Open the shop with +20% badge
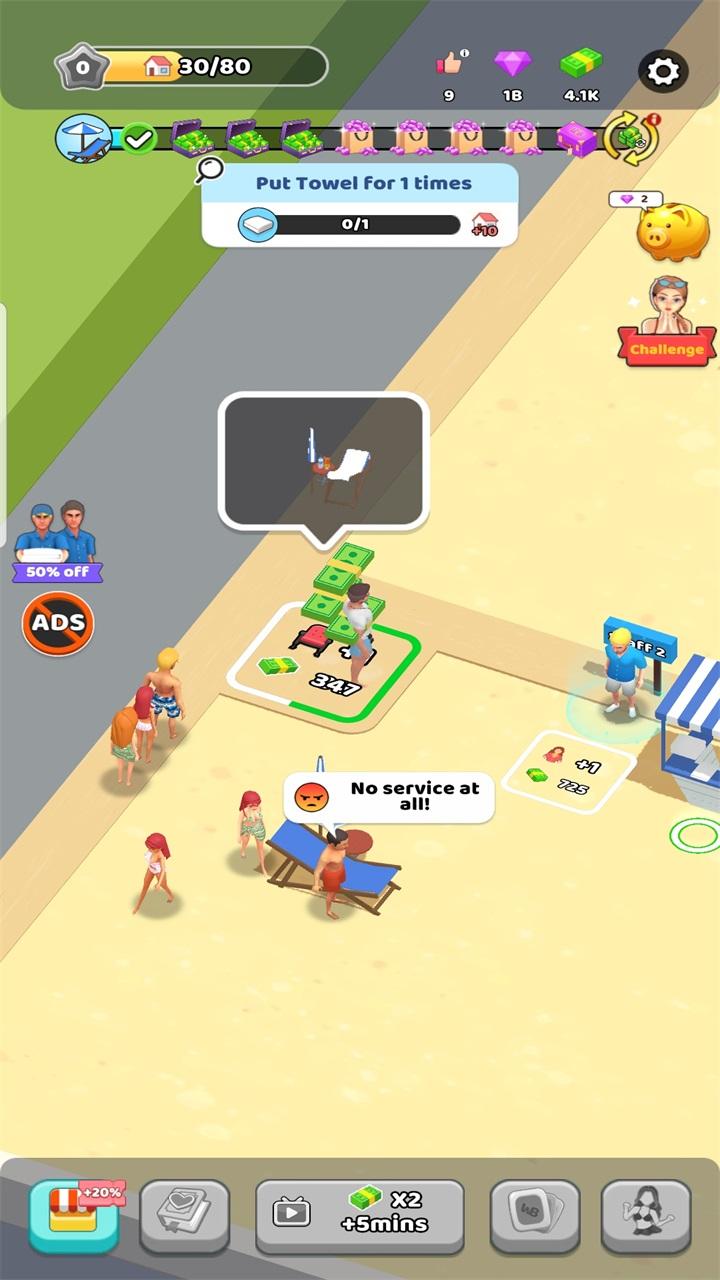 (x=74, y=1215)
